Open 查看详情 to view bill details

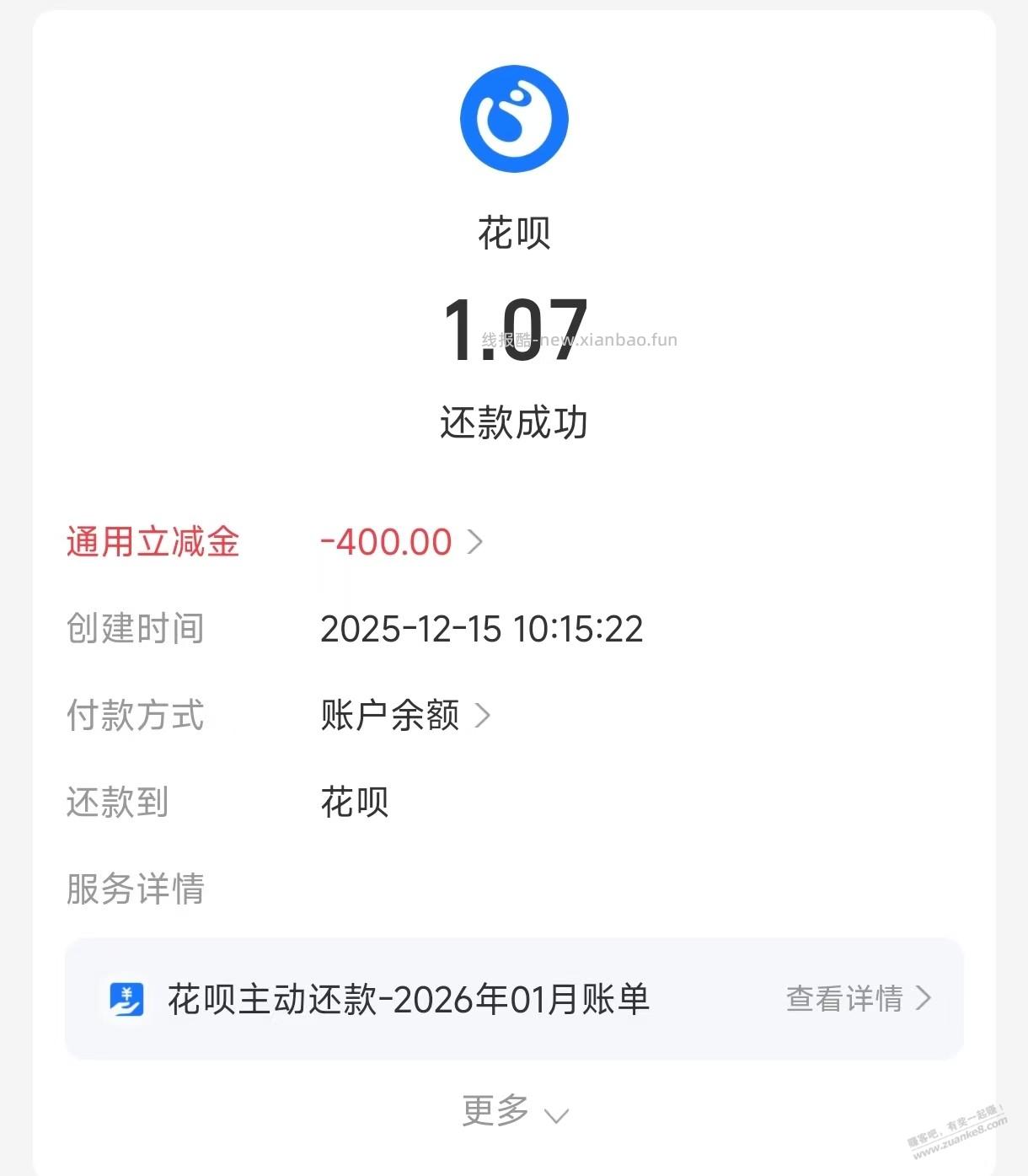(x=844, y=1000)
